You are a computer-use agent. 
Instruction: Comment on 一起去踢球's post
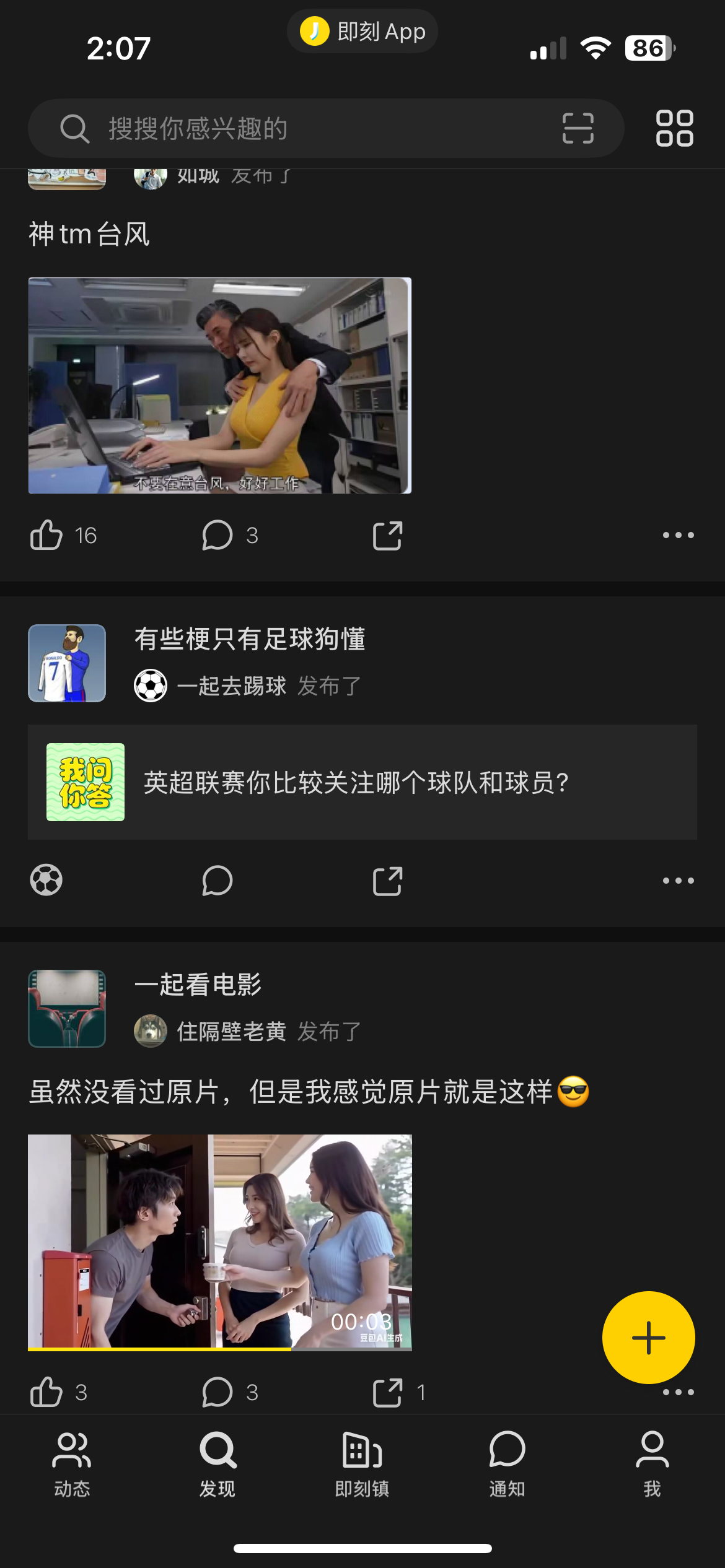point(217,880)
